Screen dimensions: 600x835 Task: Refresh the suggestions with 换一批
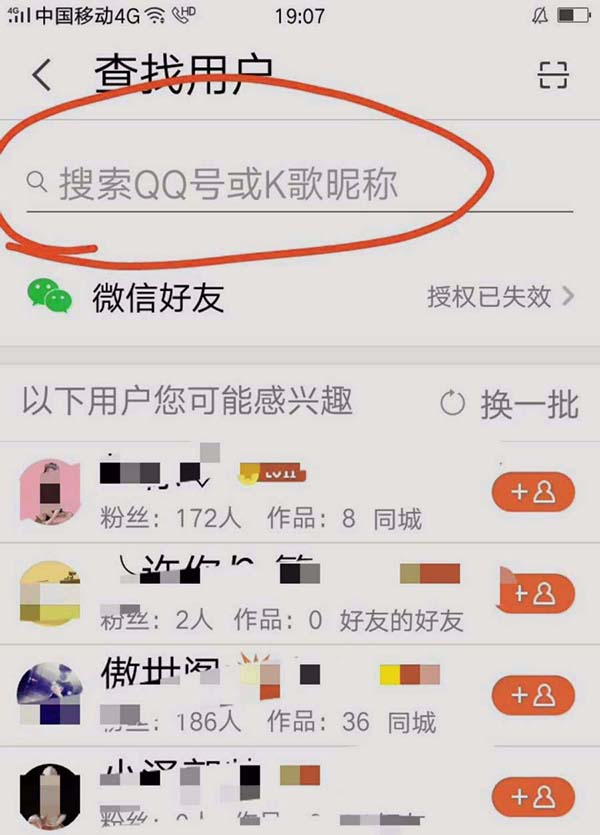pos(510,404)
